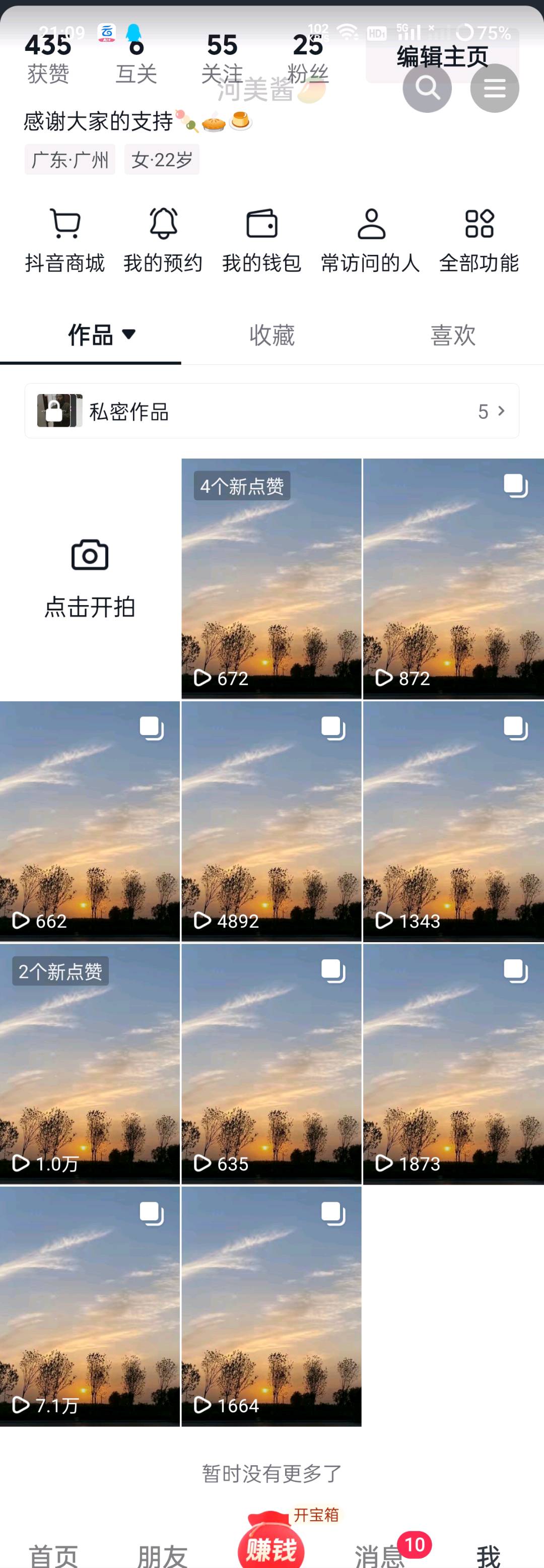Open the 抖音商城 shopping cart icon
The height and width of the screenshot is (1568, 544).
pos(64,225)
